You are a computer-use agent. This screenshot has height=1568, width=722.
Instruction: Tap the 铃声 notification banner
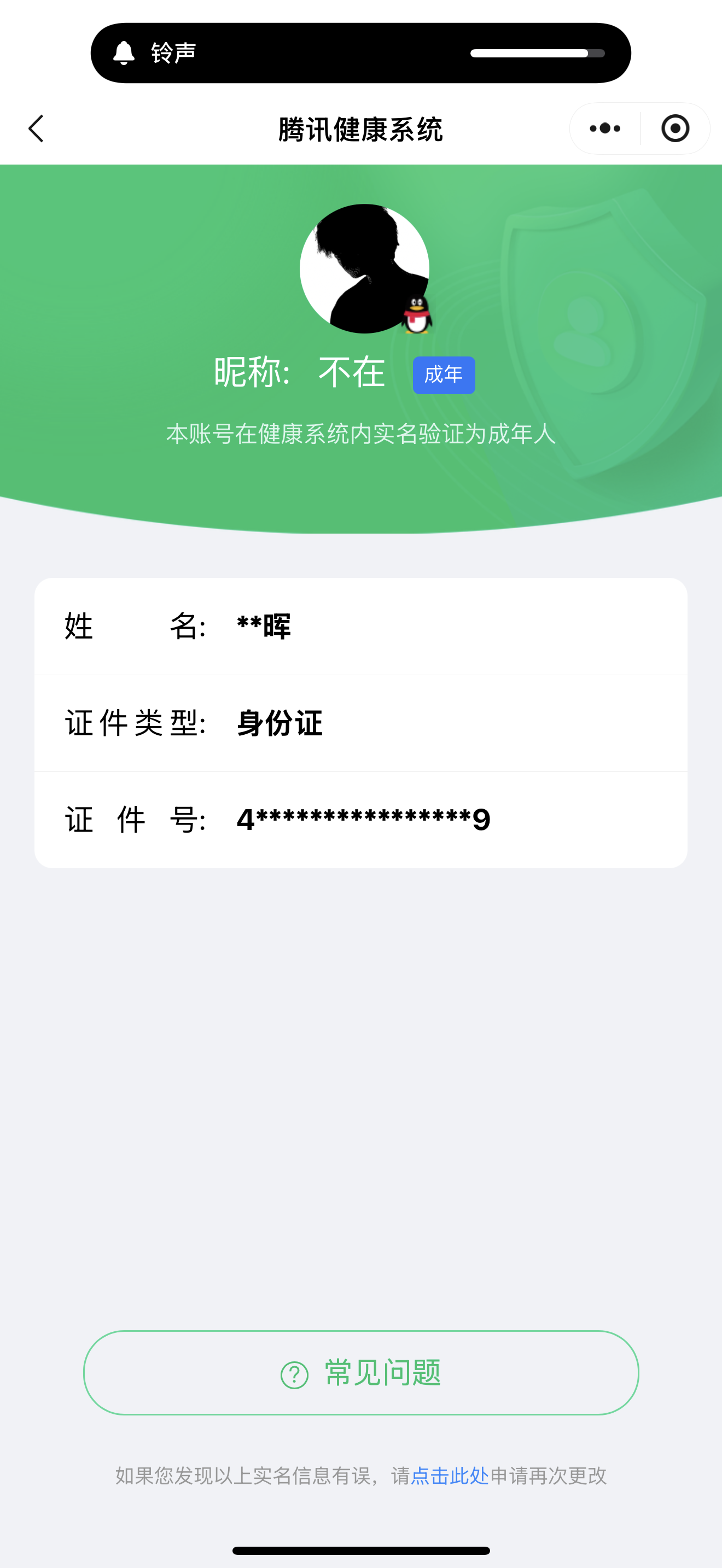pos(360,52)
